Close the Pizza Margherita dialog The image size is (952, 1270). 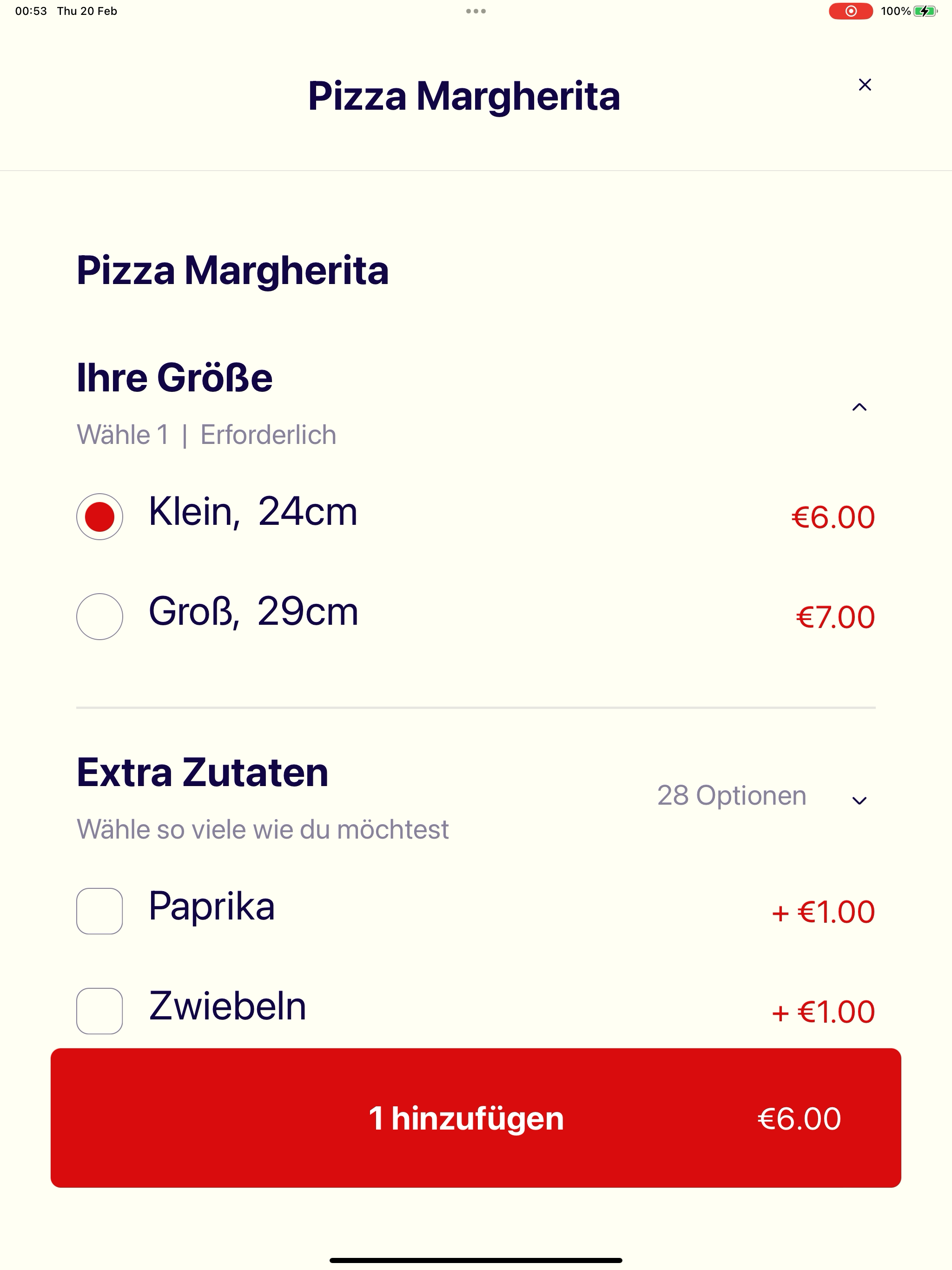click(x=864, y=85)
